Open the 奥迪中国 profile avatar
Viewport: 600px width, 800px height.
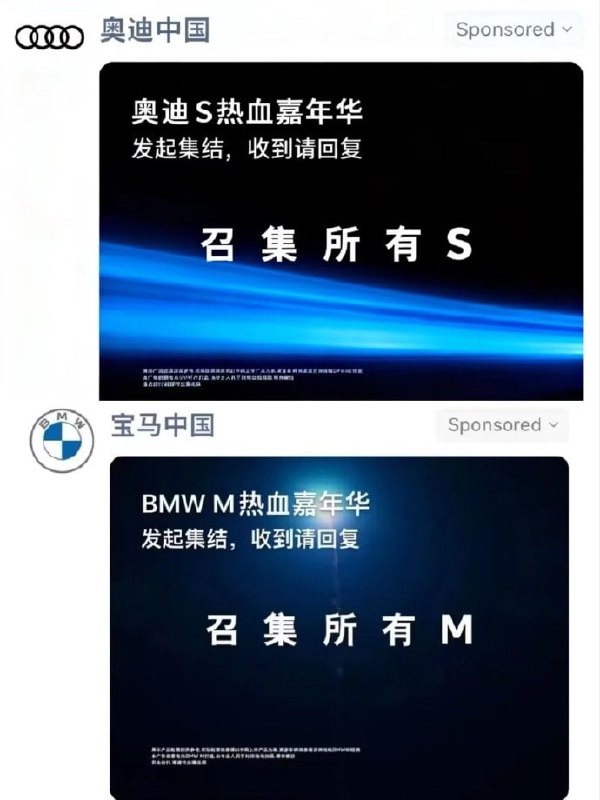(x=50, y=37)
